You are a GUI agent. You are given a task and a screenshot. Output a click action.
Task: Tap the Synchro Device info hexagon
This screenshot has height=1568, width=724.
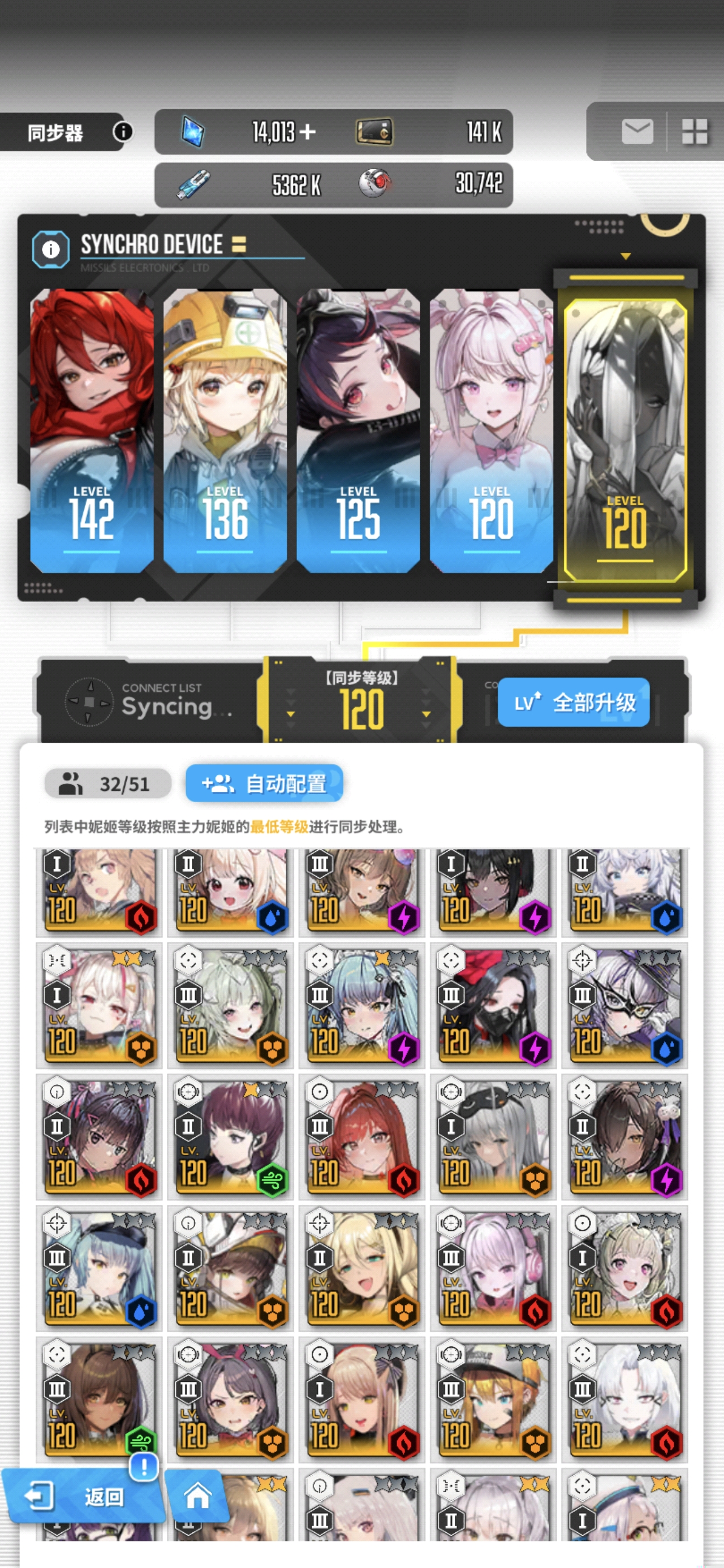point(50,248)
